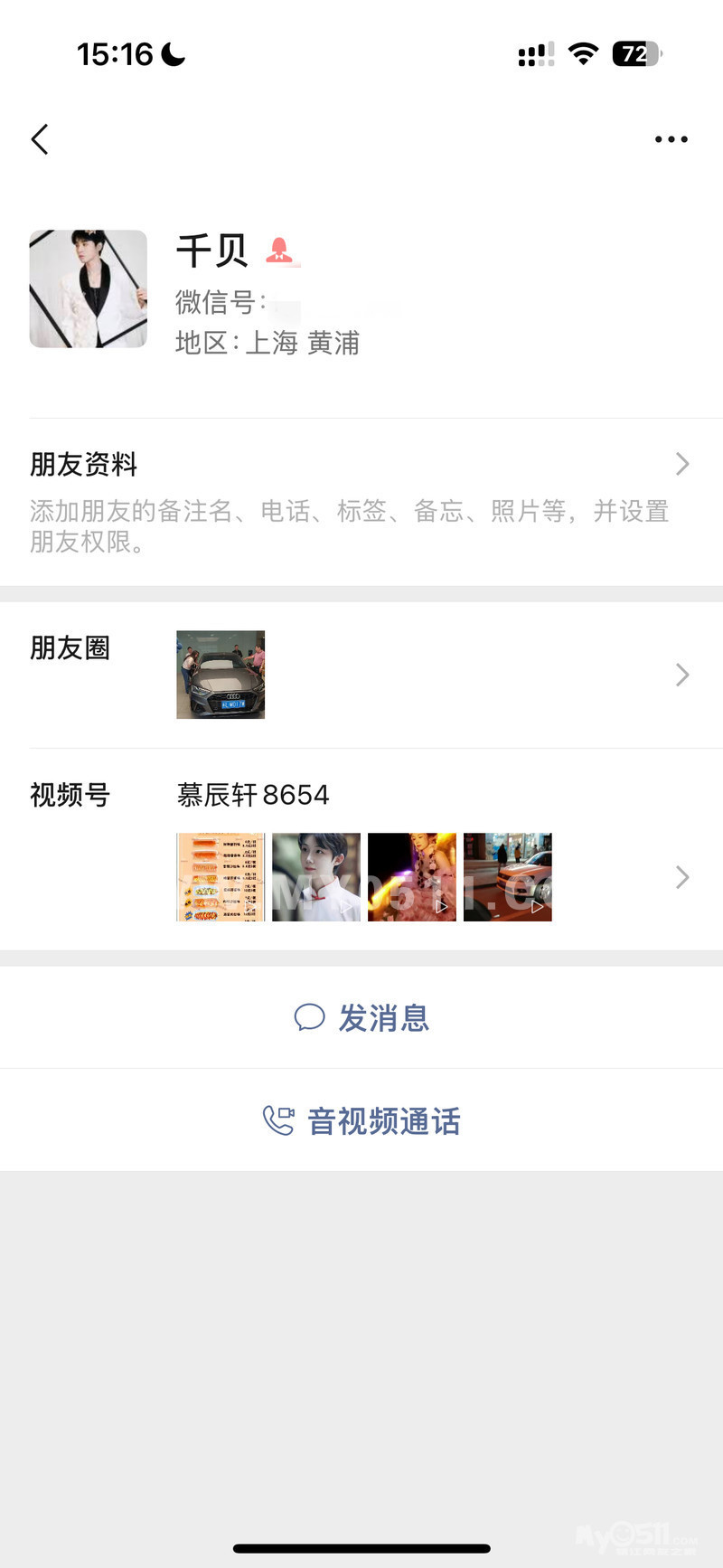Go back using the top-left arrow
The image size is (723, 1568).
40,139
